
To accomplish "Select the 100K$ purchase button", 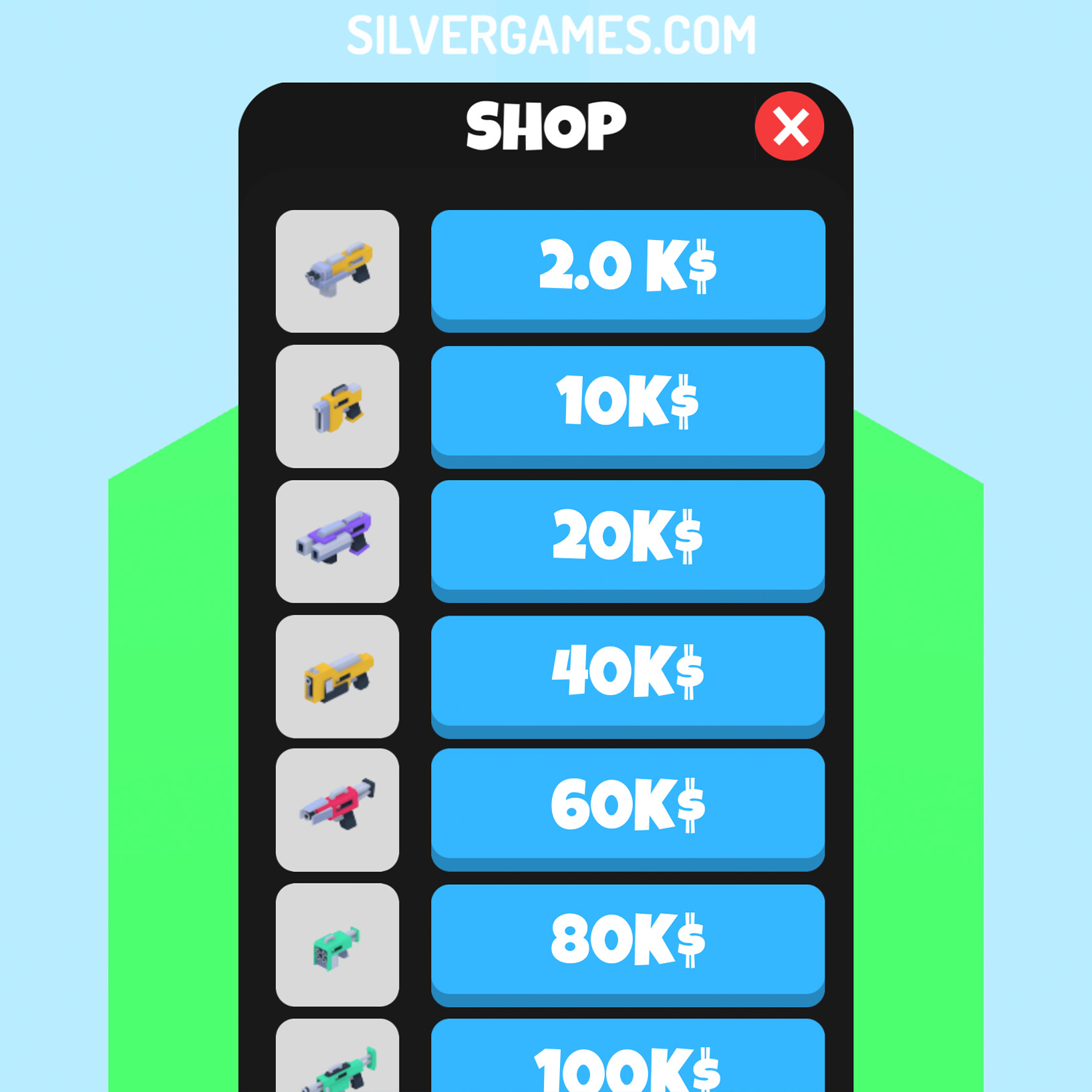I will [628, 1063].
